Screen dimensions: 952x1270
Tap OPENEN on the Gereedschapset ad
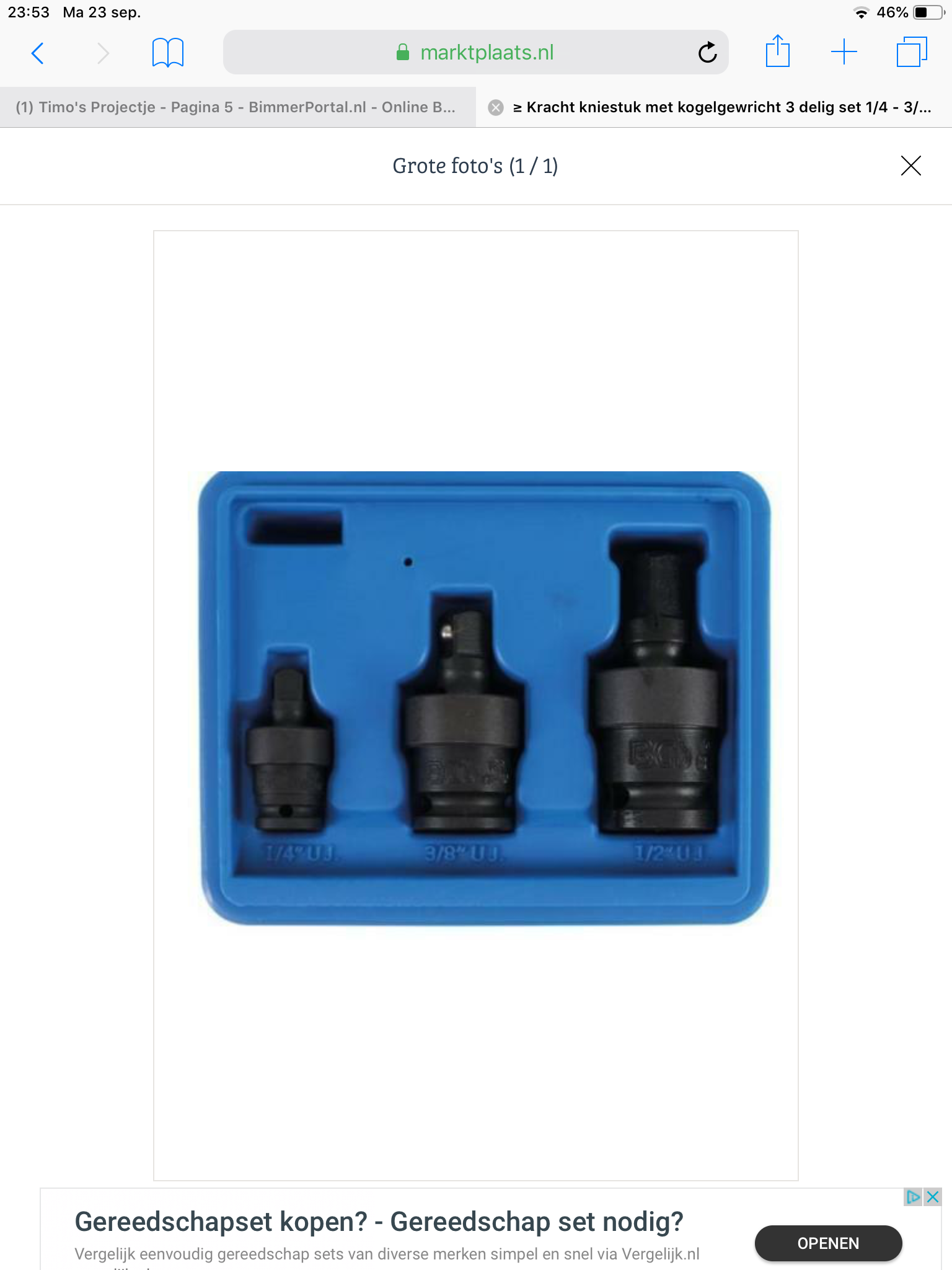click(828, 1243)
